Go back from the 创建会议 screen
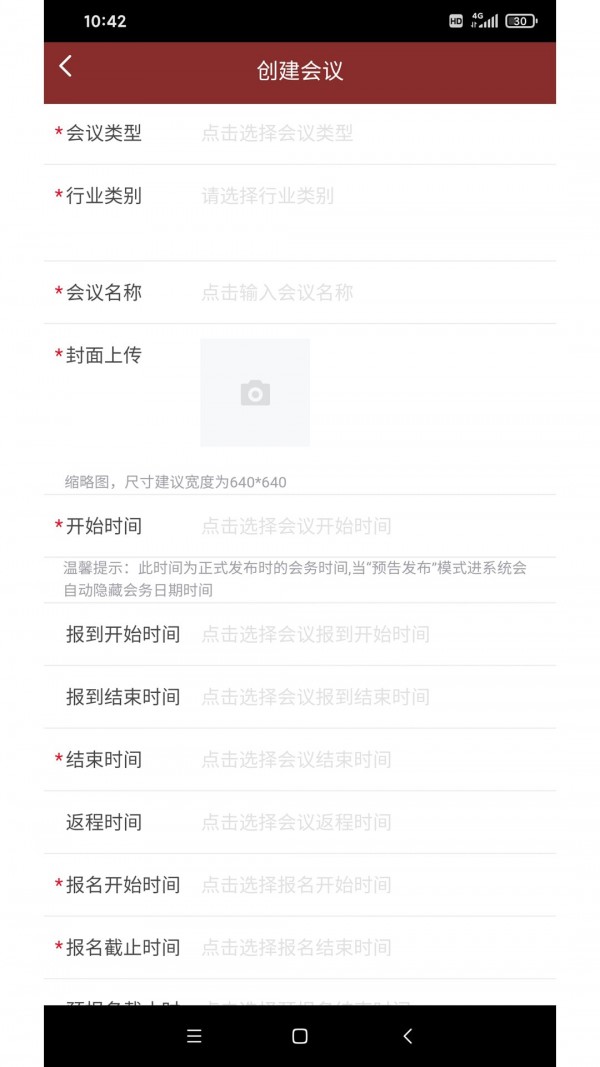Screen dimensions: 600x1067 click(66, 67)
